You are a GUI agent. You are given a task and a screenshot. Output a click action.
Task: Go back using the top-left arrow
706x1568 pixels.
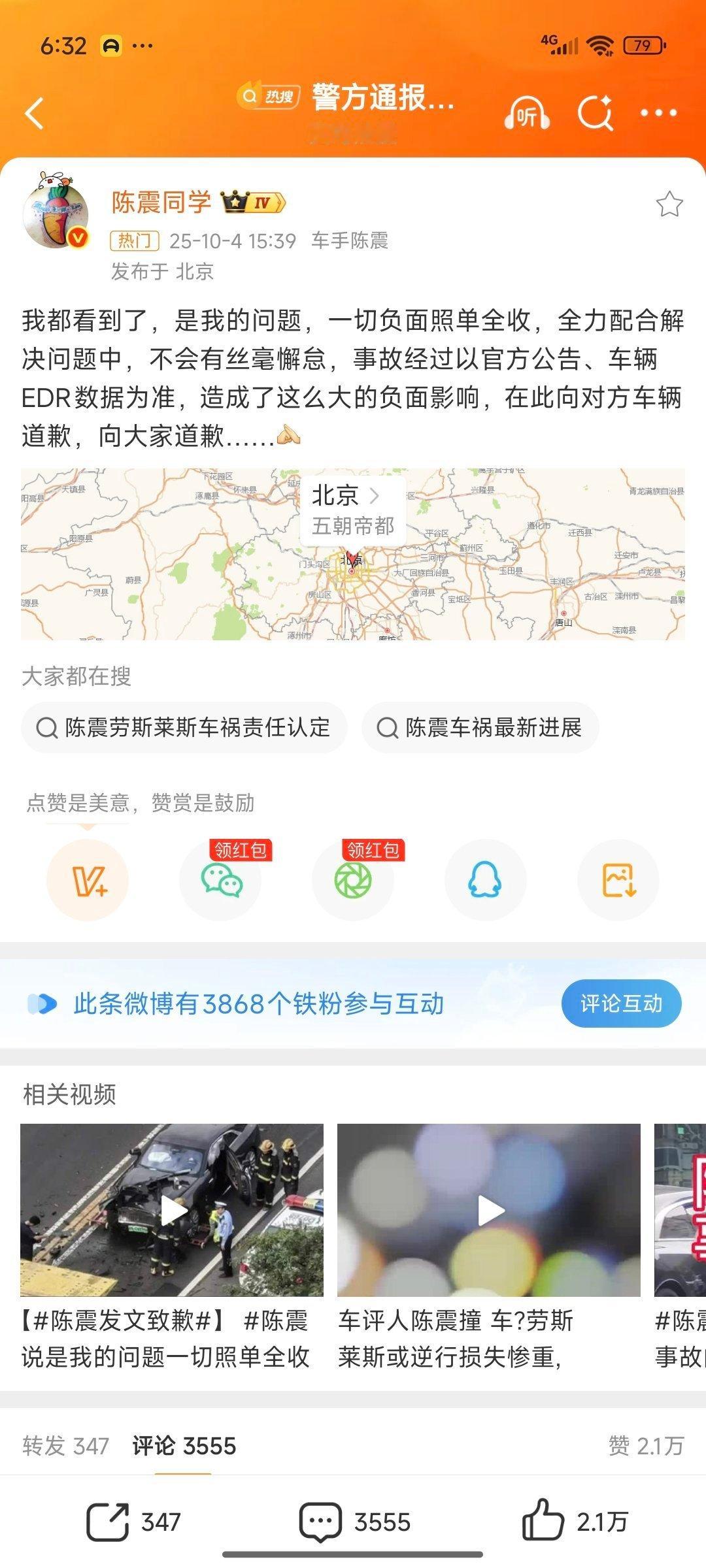(34, 113)
